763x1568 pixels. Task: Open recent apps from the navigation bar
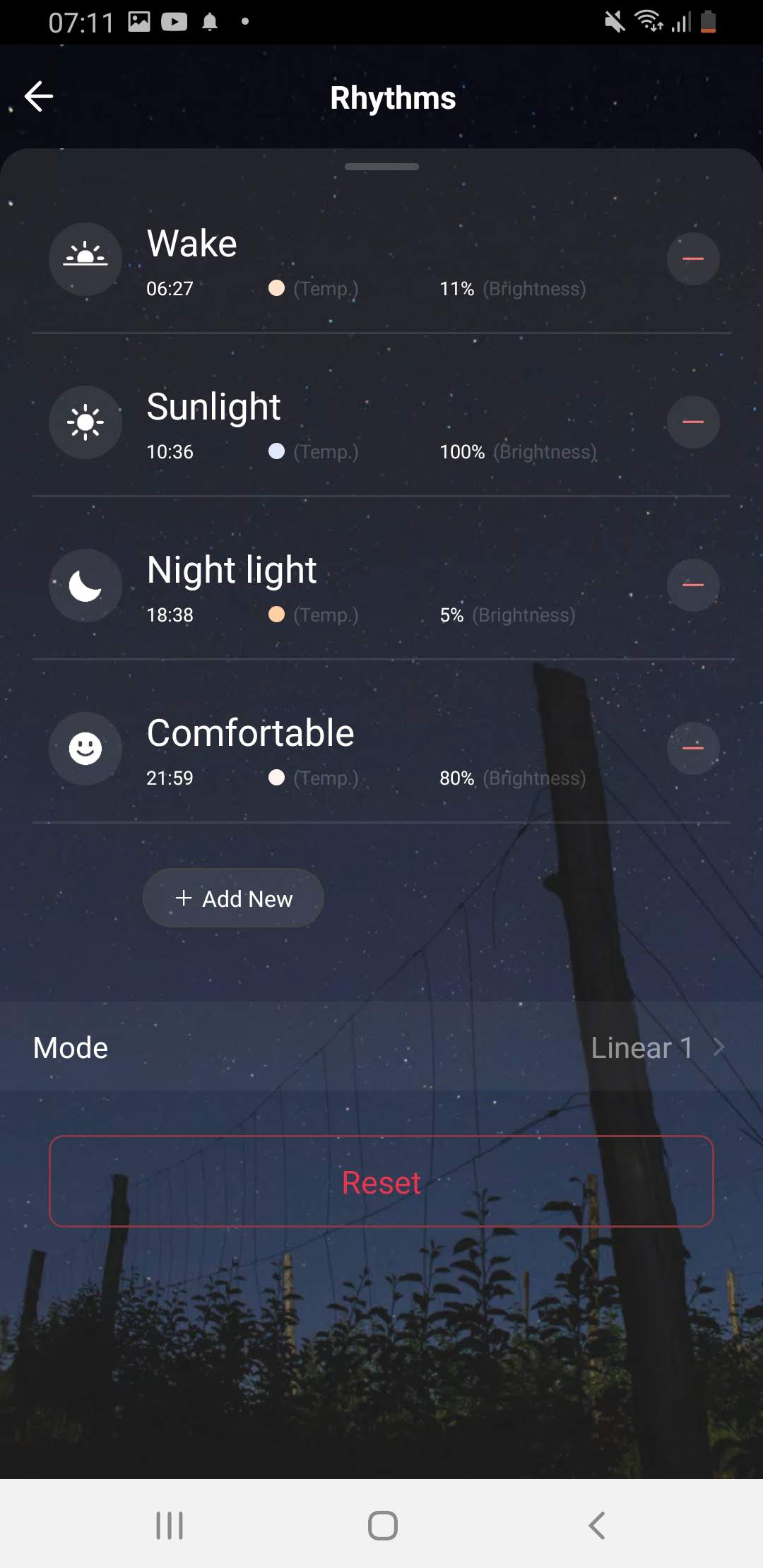pos(170,1526)
